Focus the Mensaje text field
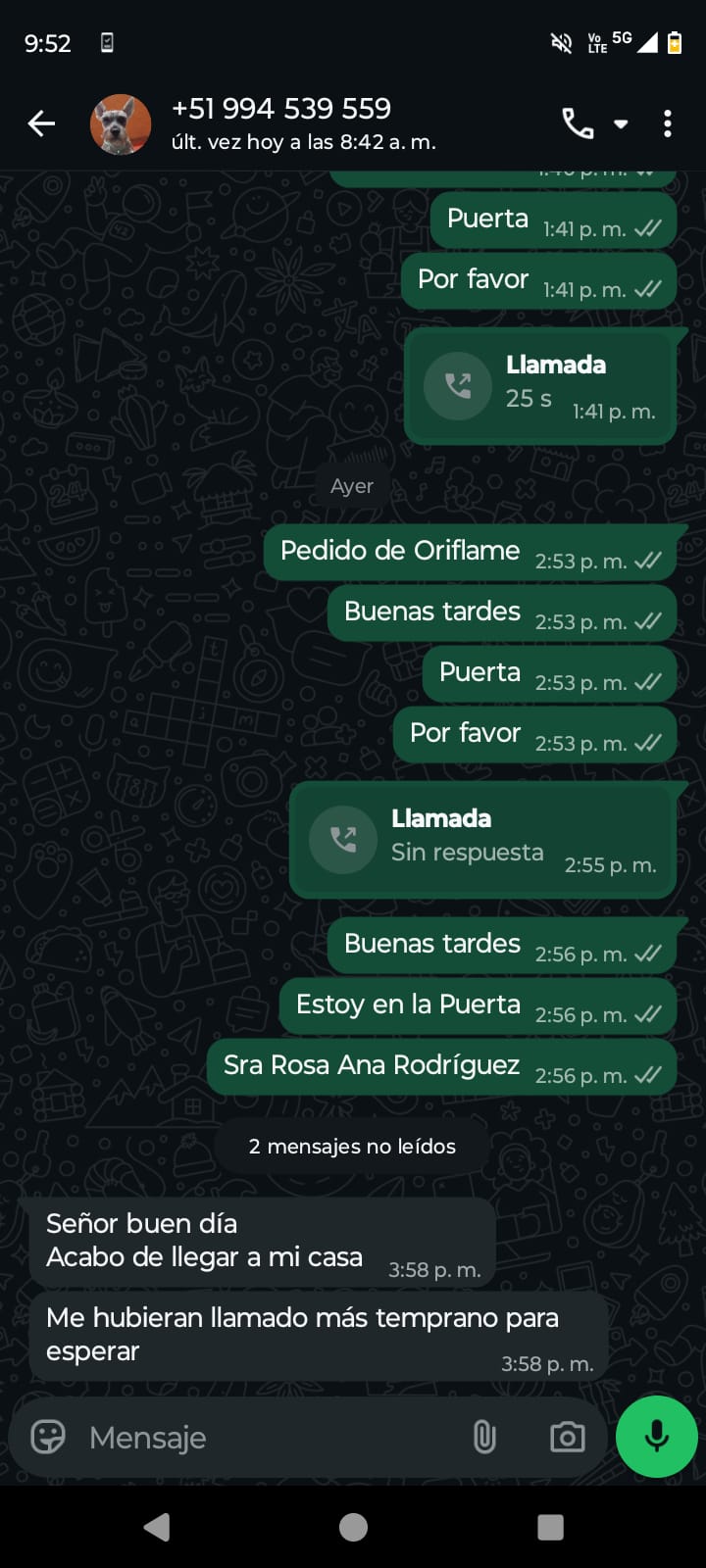The width and height of the screenshot is (706, 1568). point(265,1437)
